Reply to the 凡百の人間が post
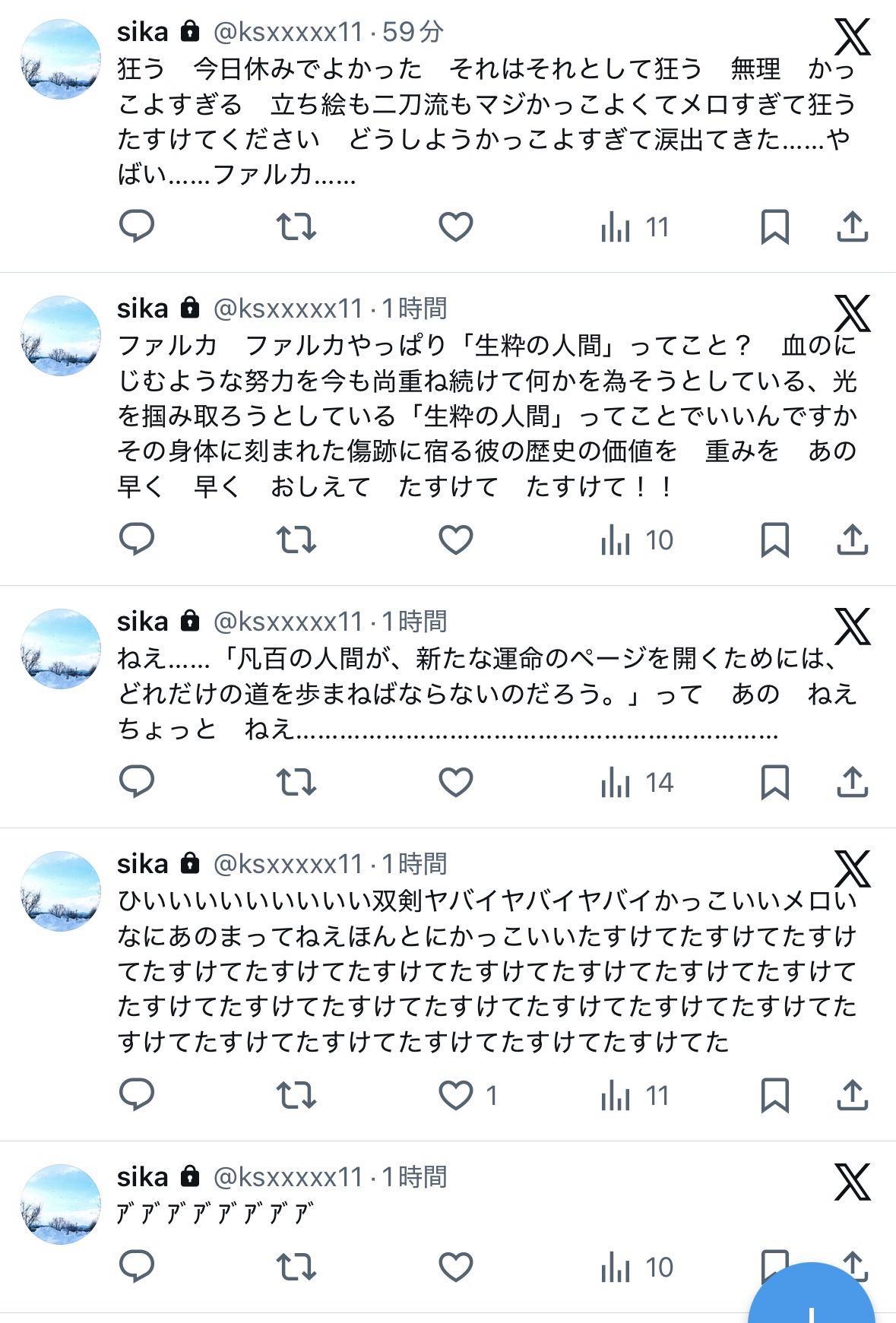 (137, 782)
